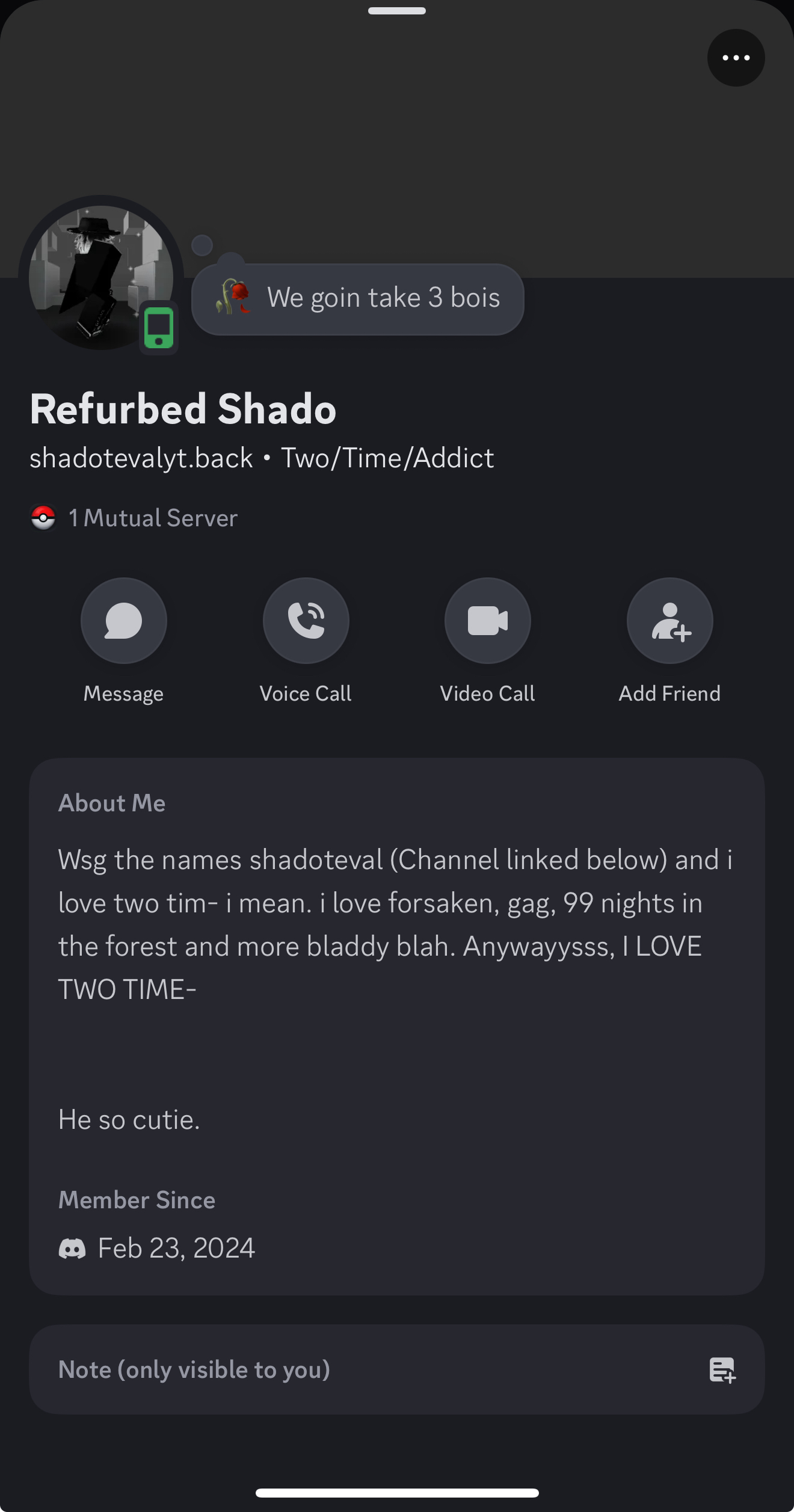The image size is (794, 1512).
Task: Send a message to Refurbed Shado
Action: (x=124, y=621)
